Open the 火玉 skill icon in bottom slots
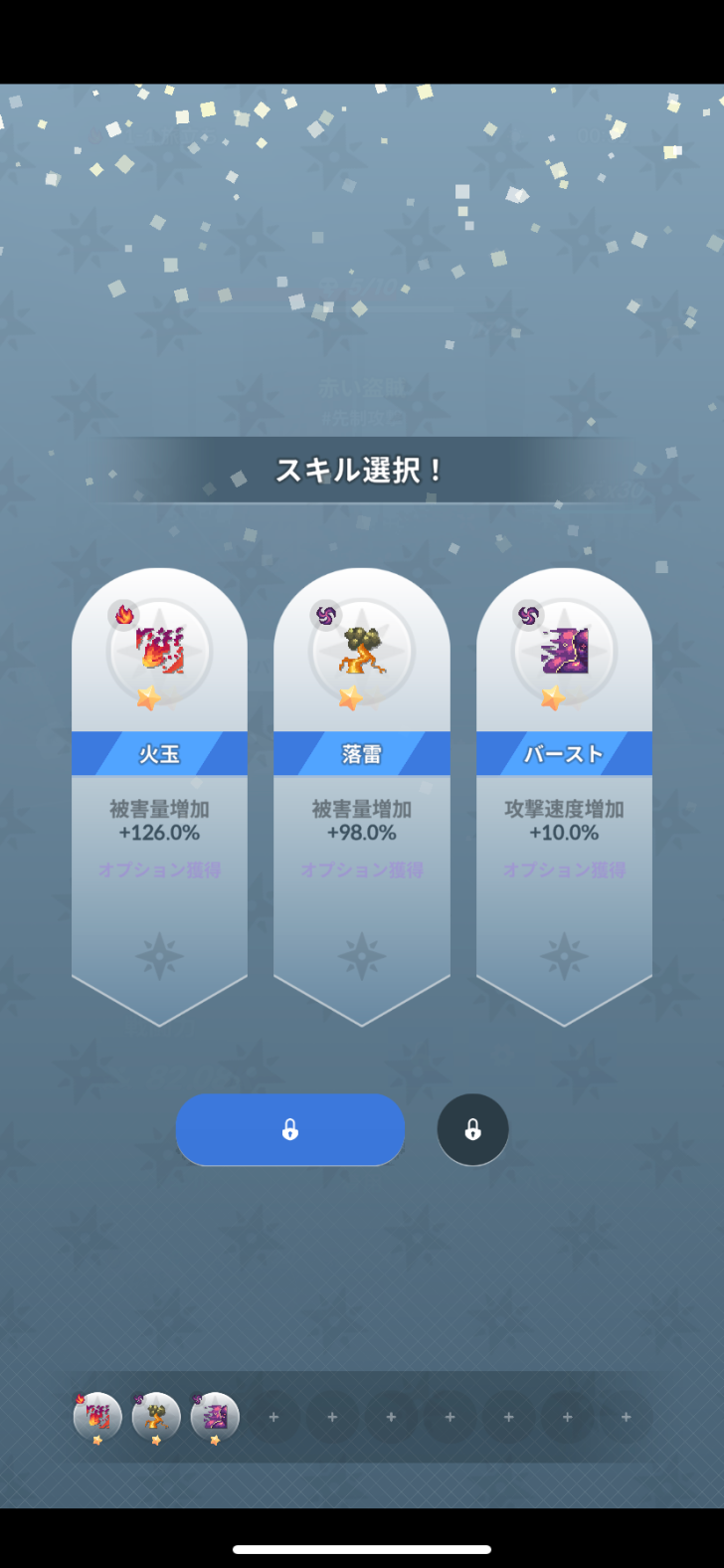Screen dimensions: 724x1568 point(97,1417)
